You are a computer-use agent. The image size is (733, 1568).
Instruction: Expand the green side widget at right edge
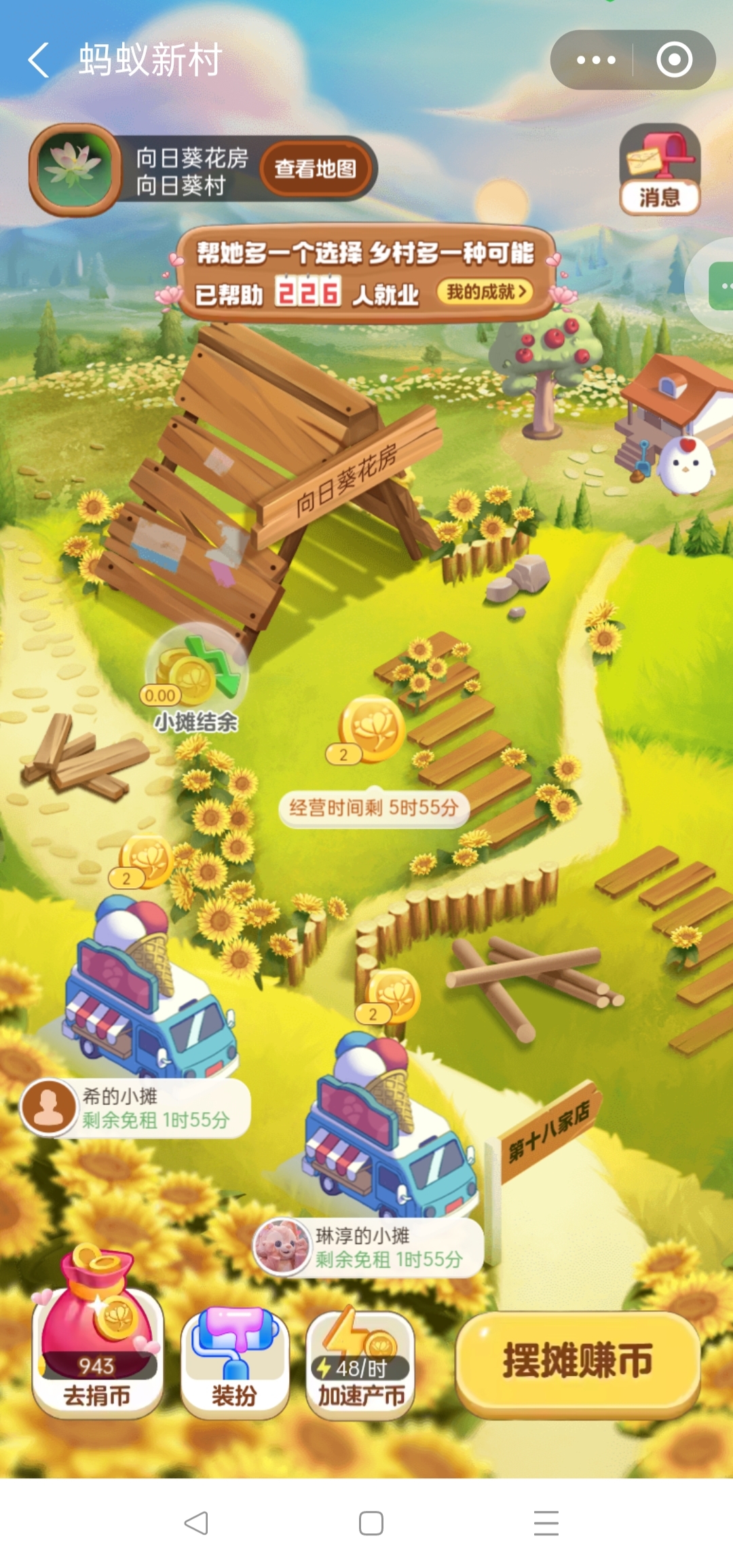719,286
